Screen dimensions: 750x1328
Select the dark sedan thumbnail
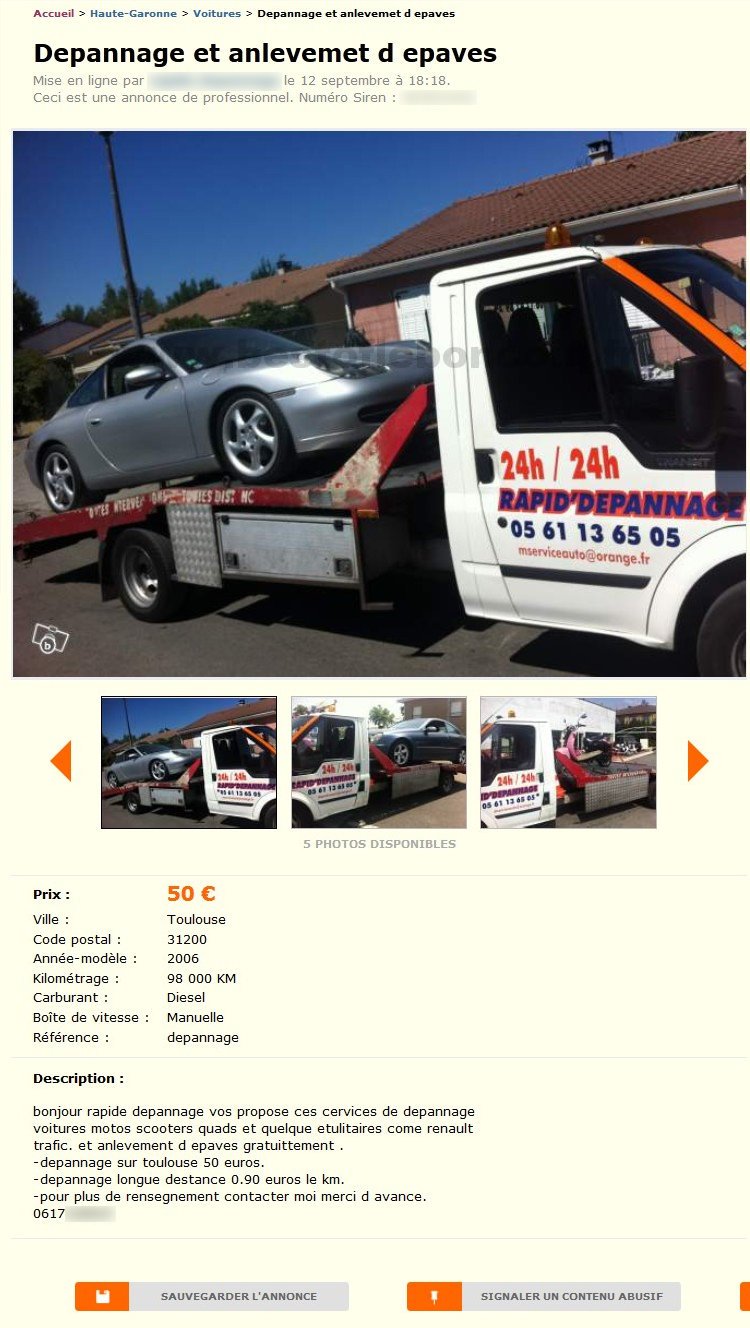[x=378, y=763]
